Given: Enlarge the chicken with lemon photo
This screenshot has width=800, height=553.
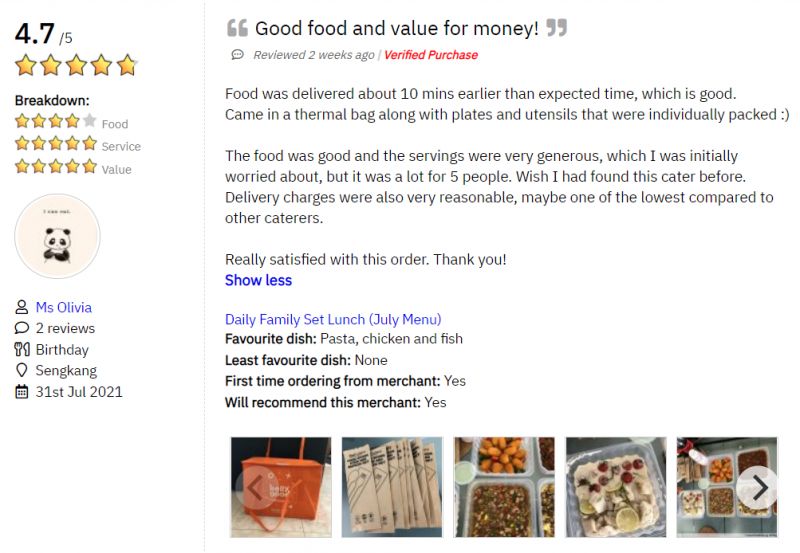Looking at the screenshot, I should click(615, 487).
